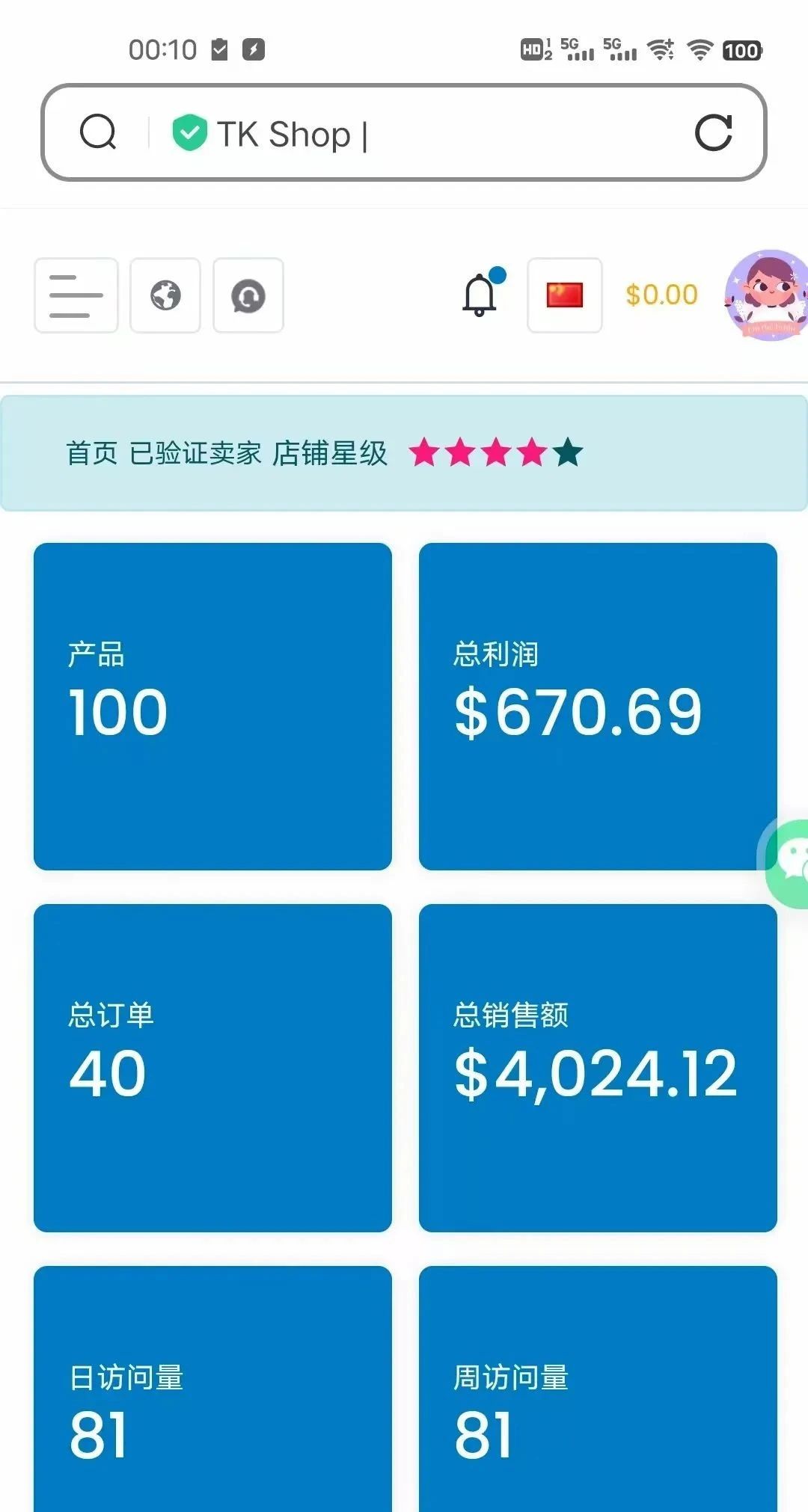
Task: Open the profile avatar
Action: click(x=768, y=295)
